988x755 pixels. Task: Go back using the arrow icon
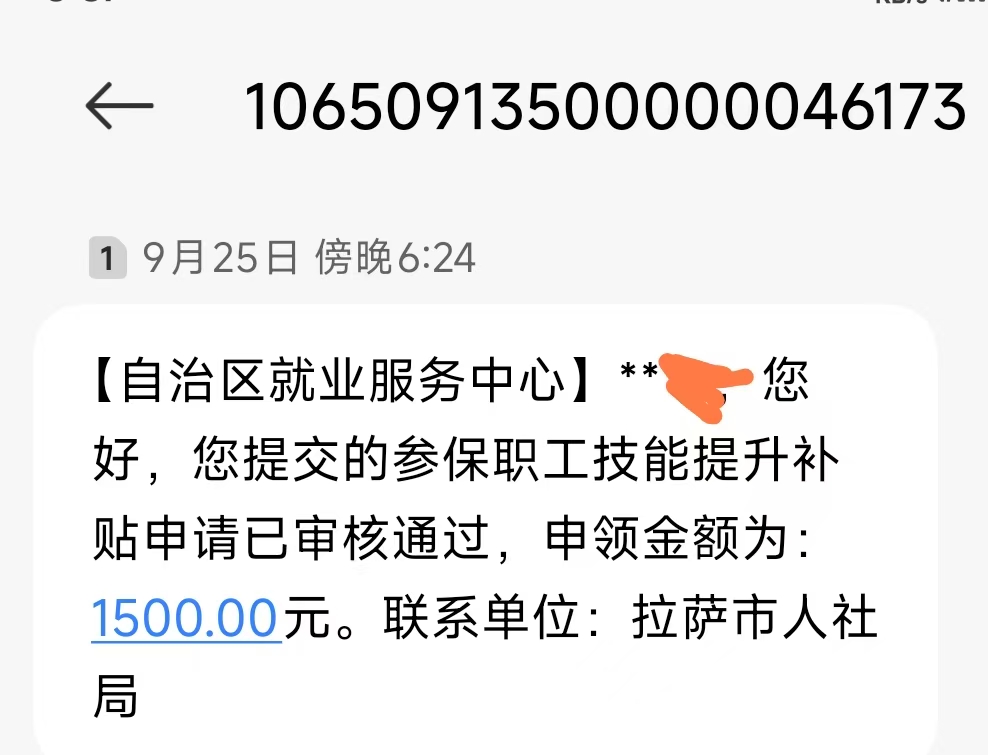point(119,105)
